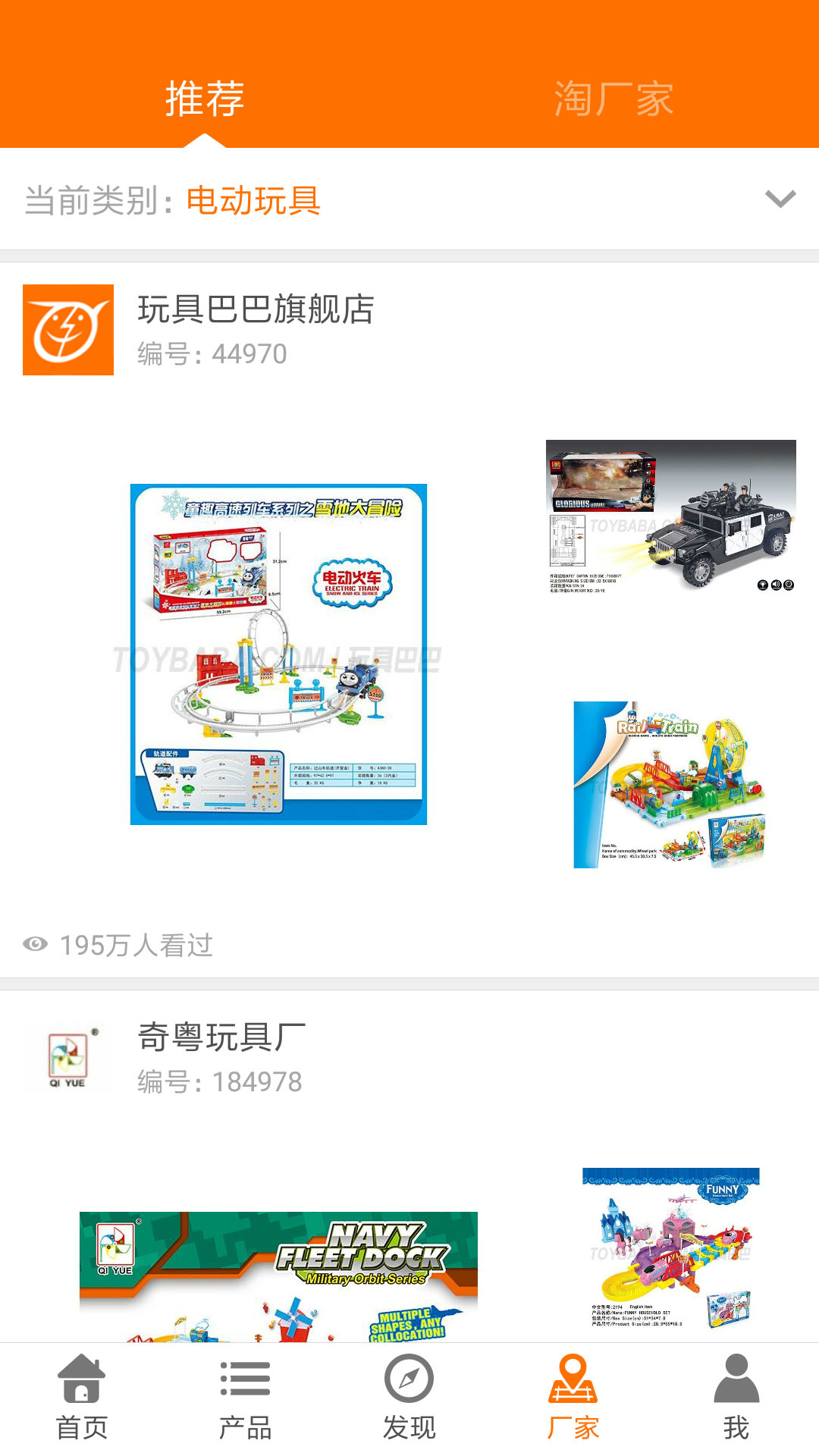Open the 奇粤玩具厂 factory page
Image resolution: width=819 pixels, height=1456 pixels.
point(221,1037)
